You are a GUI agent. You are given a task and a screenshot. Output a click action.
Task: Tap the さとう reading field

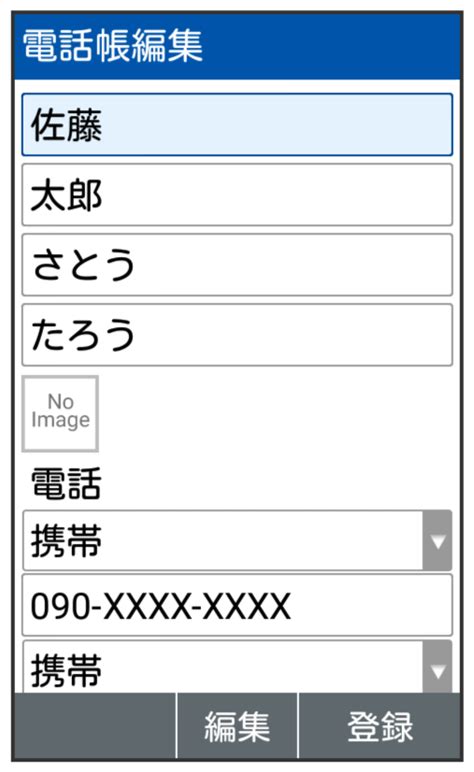(237, 265)
